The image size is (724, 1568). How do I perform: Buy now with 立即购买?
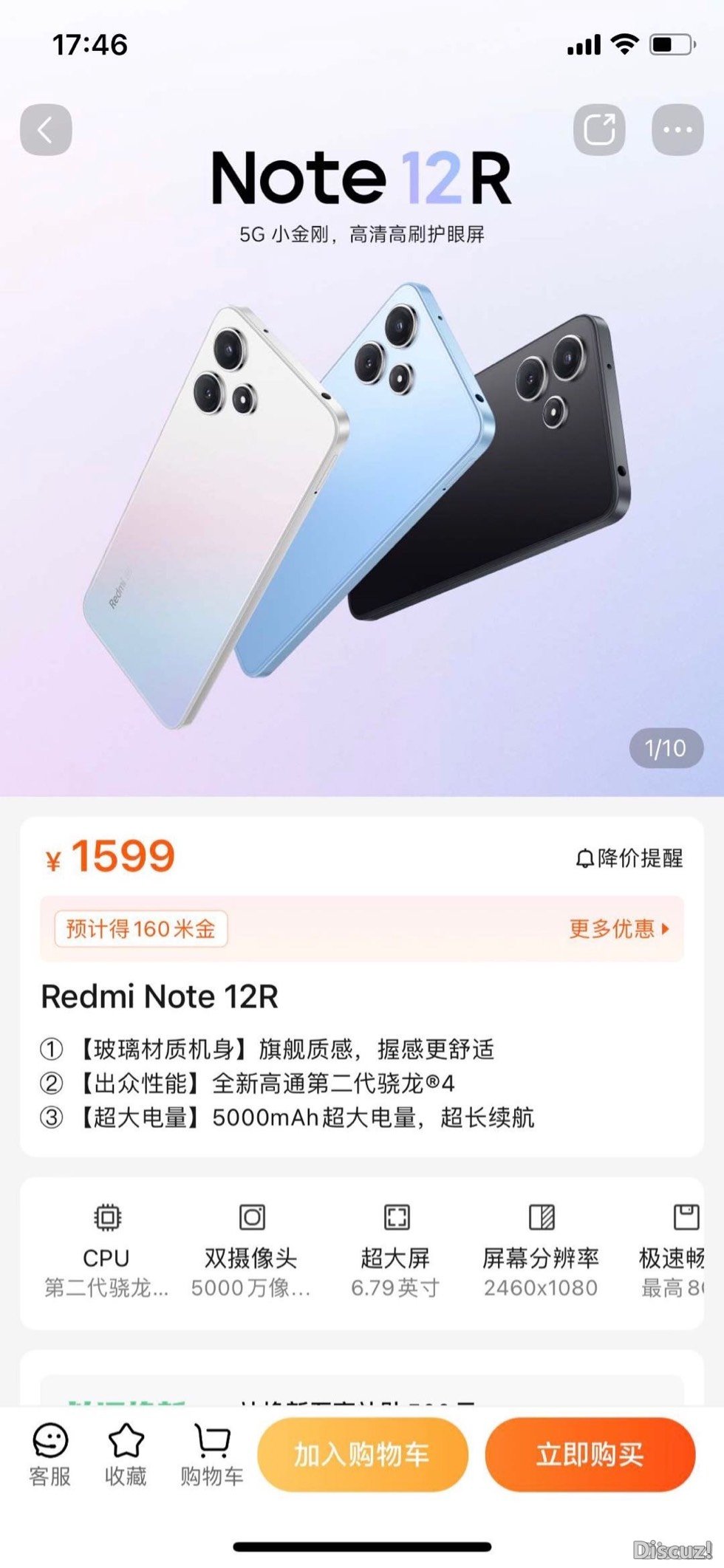pos(590,1454)
